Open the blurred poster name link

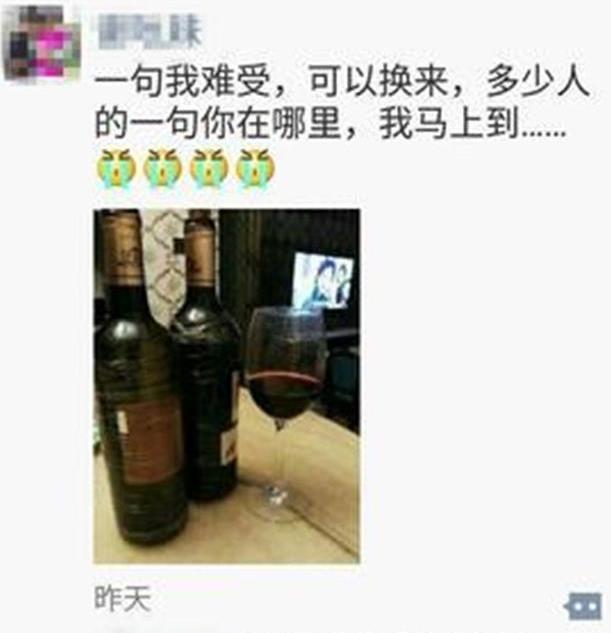pyautogui.click(x=150, y=31)
